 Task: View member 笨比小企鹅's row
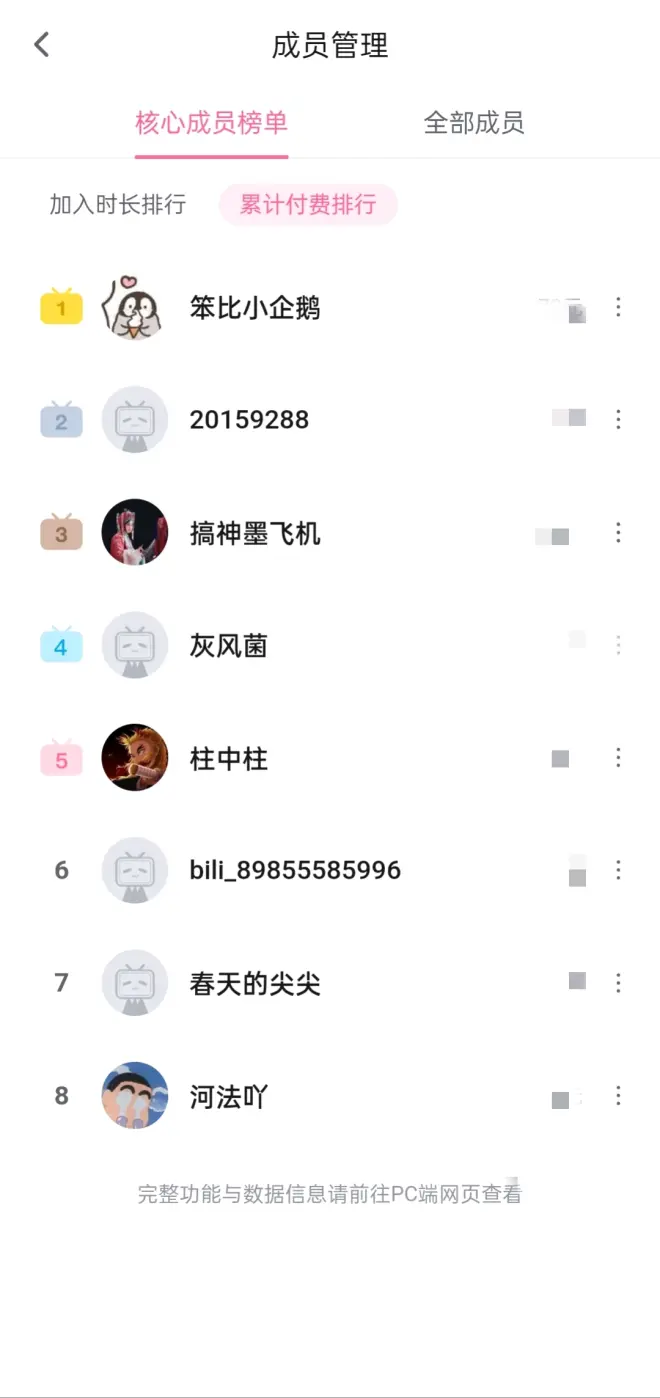point(255,308)
